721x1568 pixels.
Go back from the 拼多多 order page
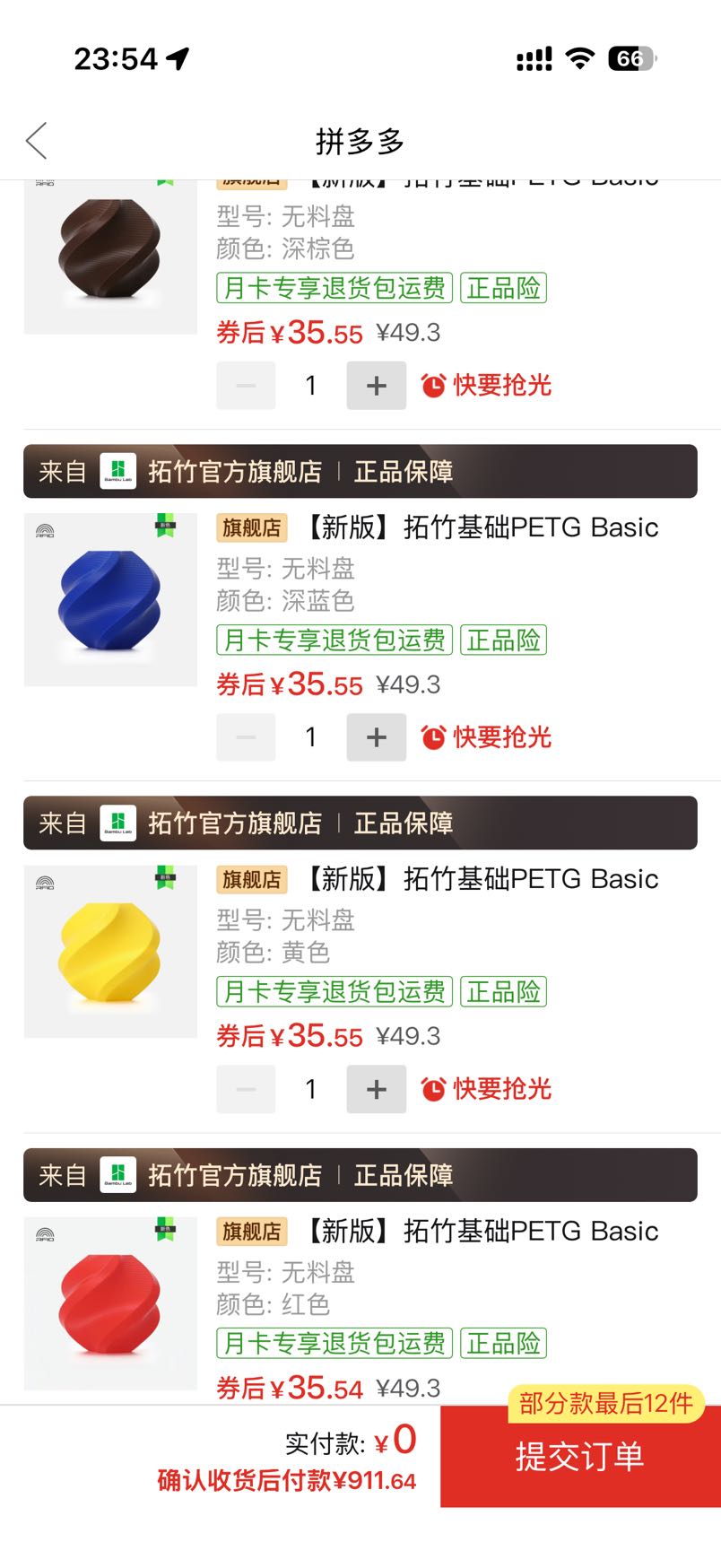(36, 141)
